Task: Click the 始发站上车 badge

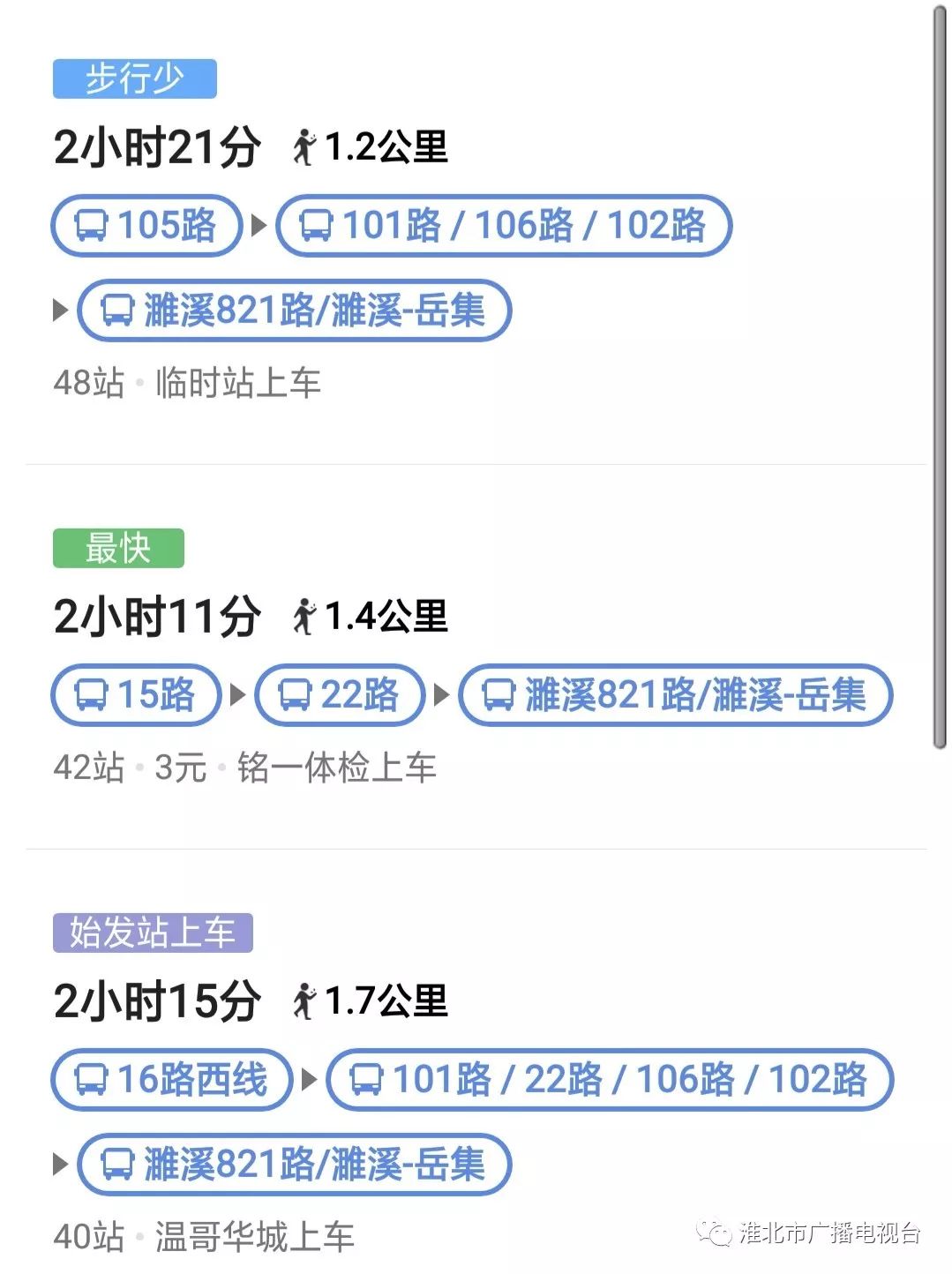Action: [154, 933]
